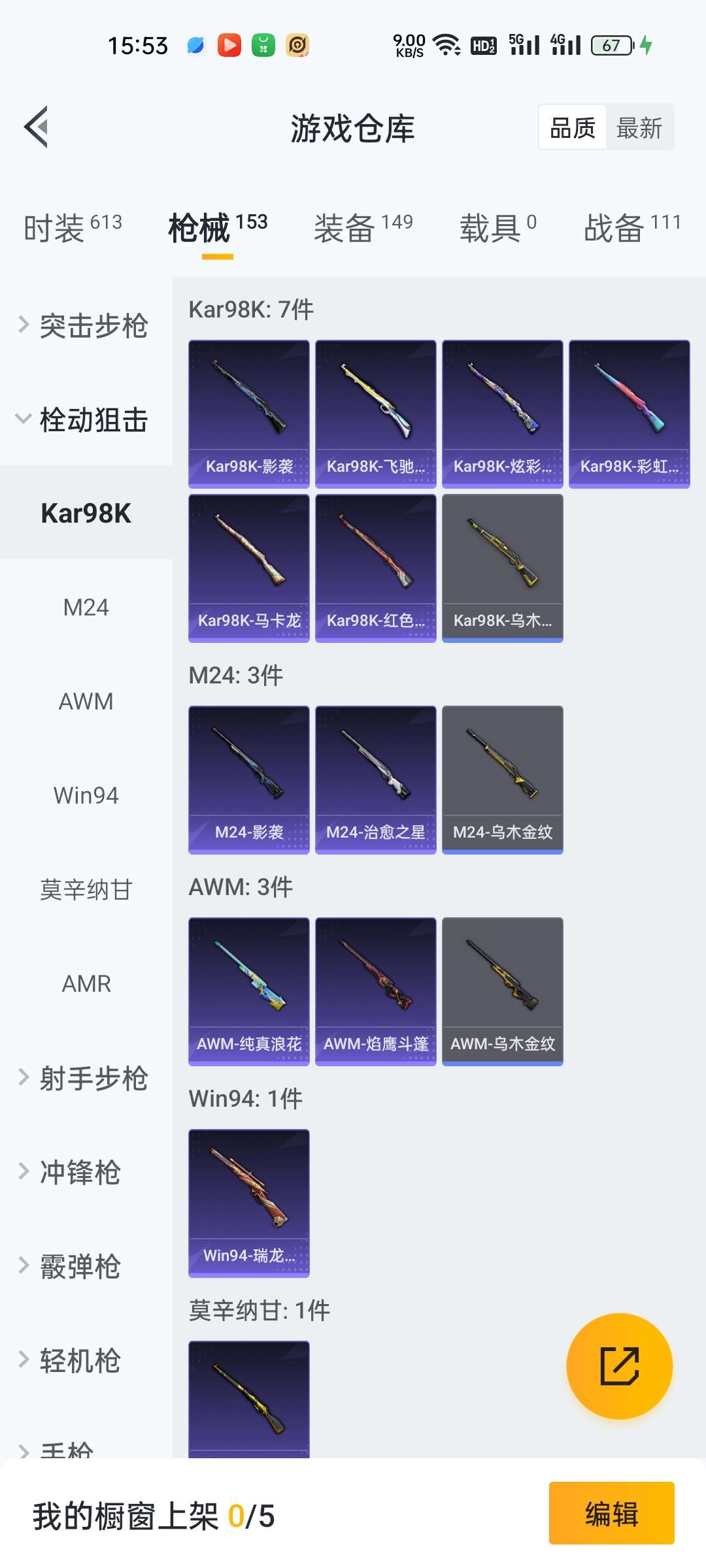Viewport: 706px width, 1568px height.
Task: Open the Kar98K-影袭 skin
Action: 249,414
